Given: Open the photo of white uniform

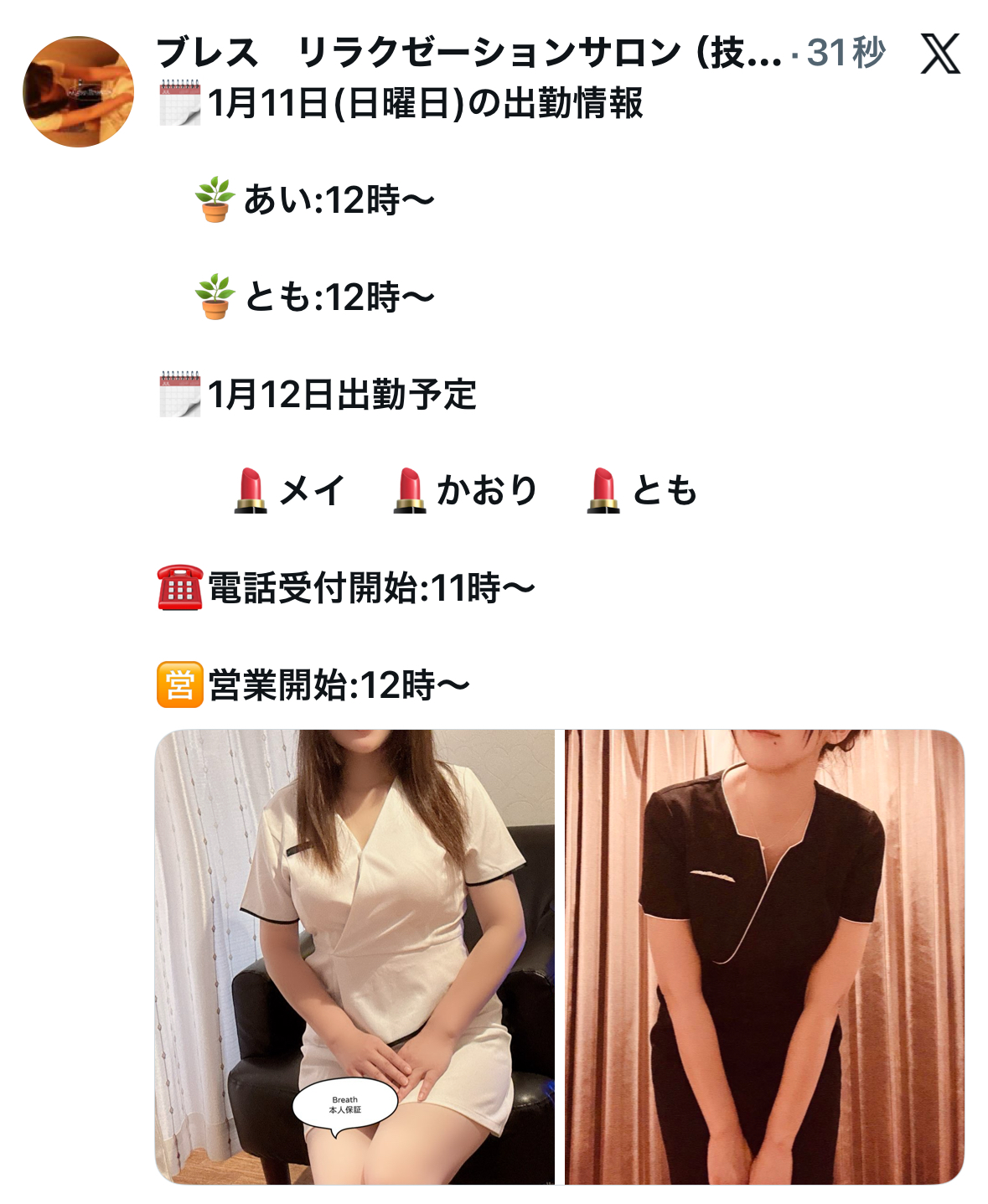Looking at the screenshot, I should [354, 956].
